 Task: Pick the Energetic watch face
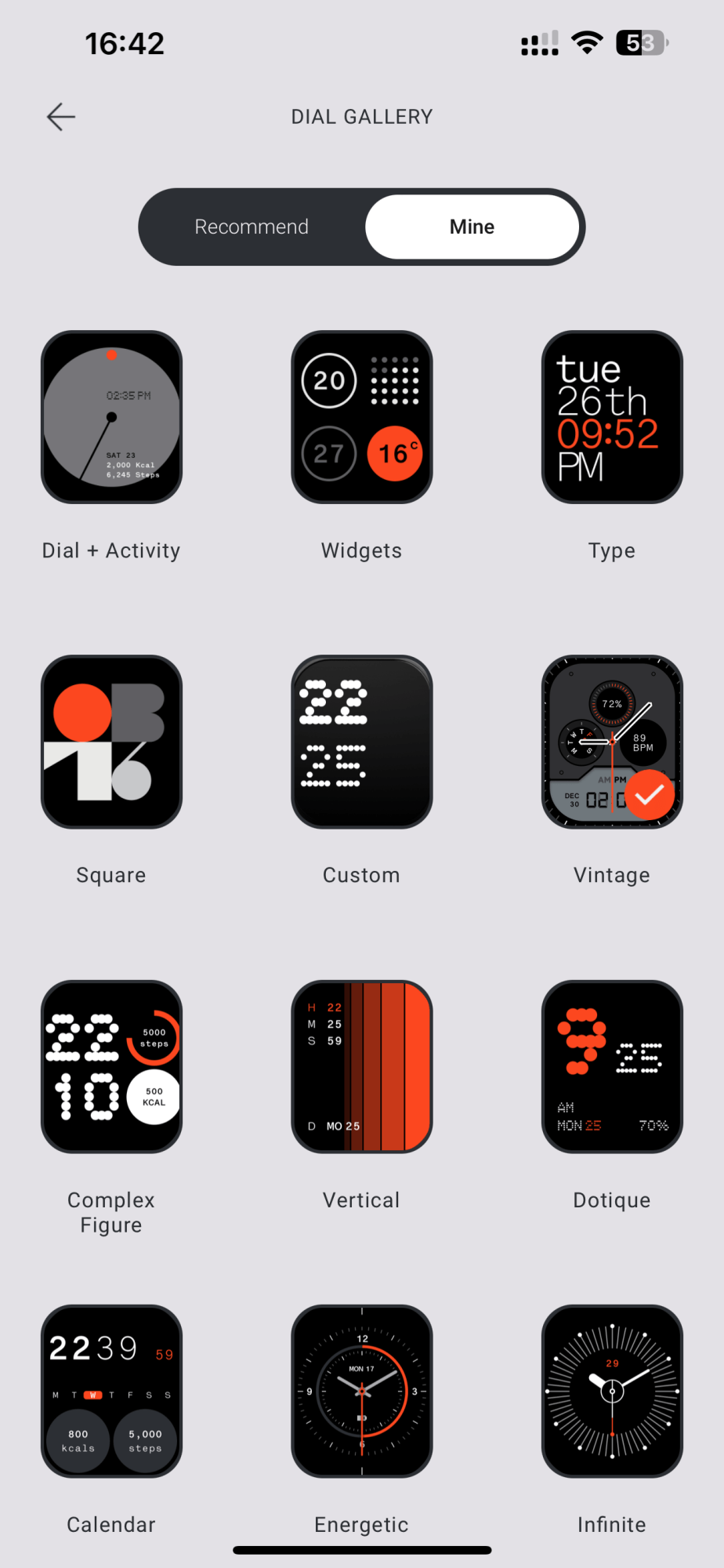361,1391
